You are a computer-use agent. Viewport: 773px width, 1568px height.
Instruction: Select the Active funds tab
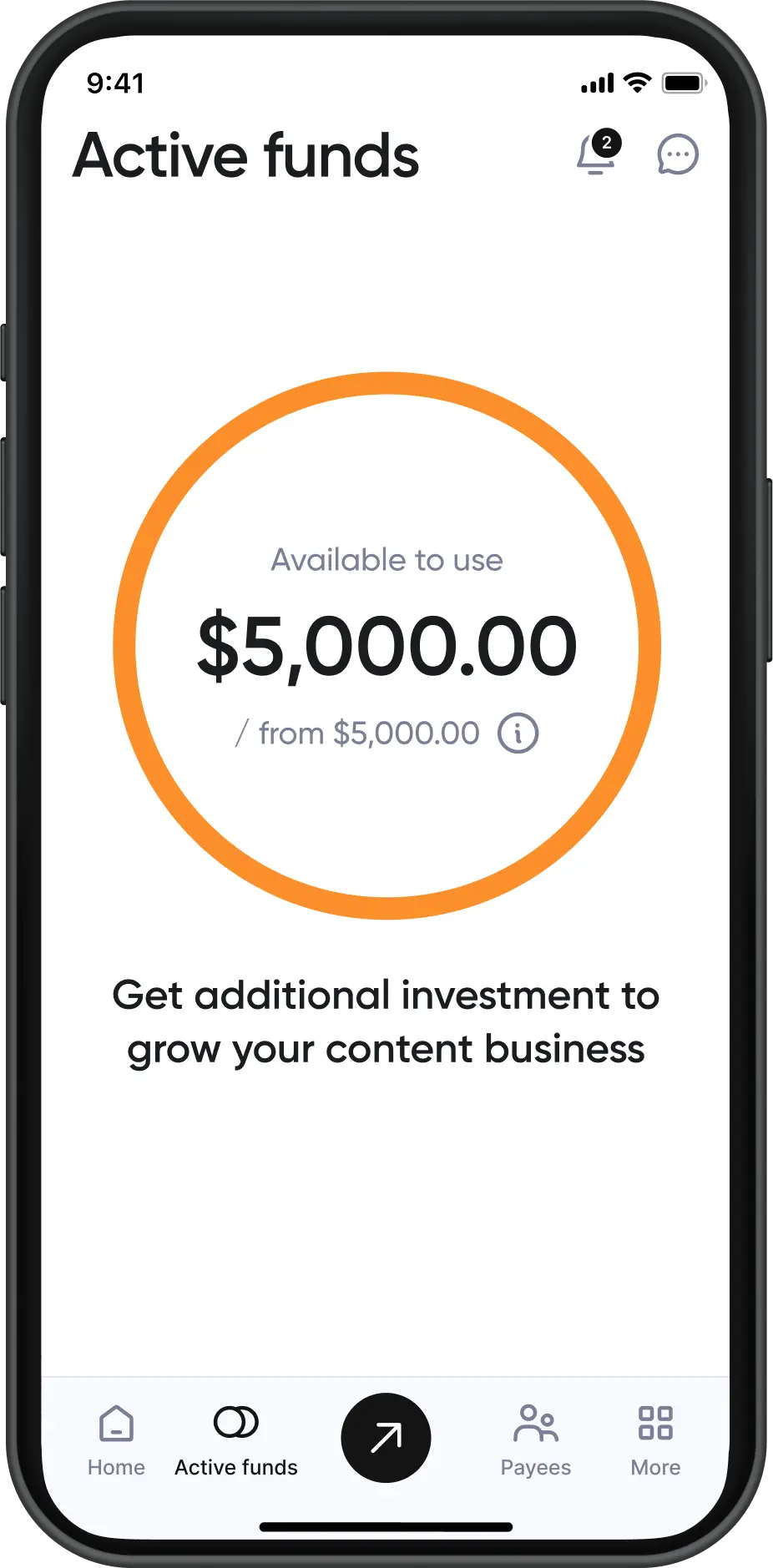[236, 1440]
